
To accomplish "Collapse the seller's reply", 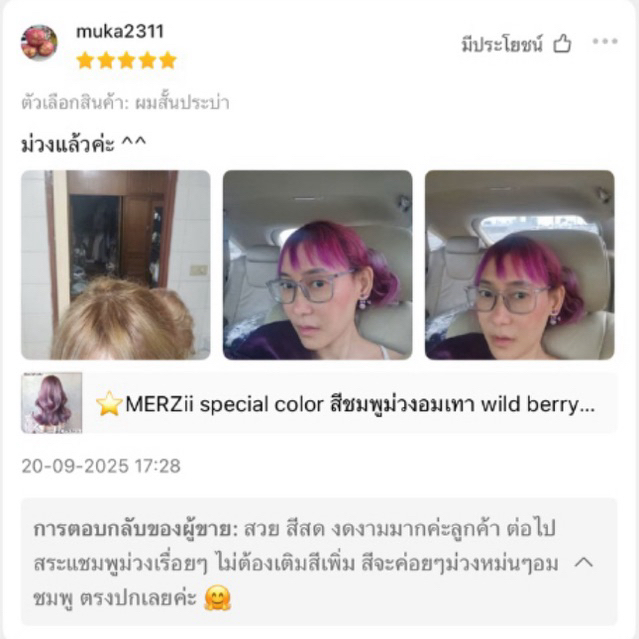I will (x=584, y=563).
